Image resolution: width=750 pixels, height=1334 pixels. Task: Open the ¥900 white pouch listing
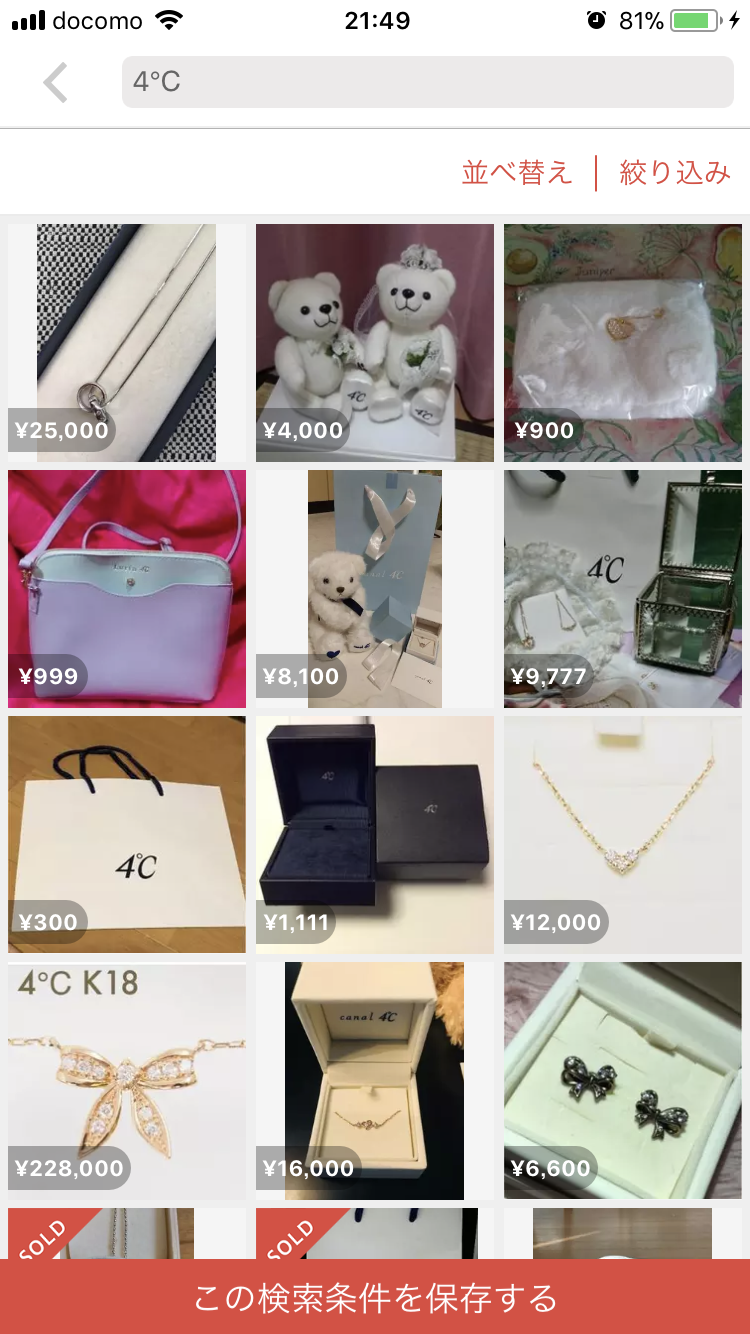tap(623, 343)
